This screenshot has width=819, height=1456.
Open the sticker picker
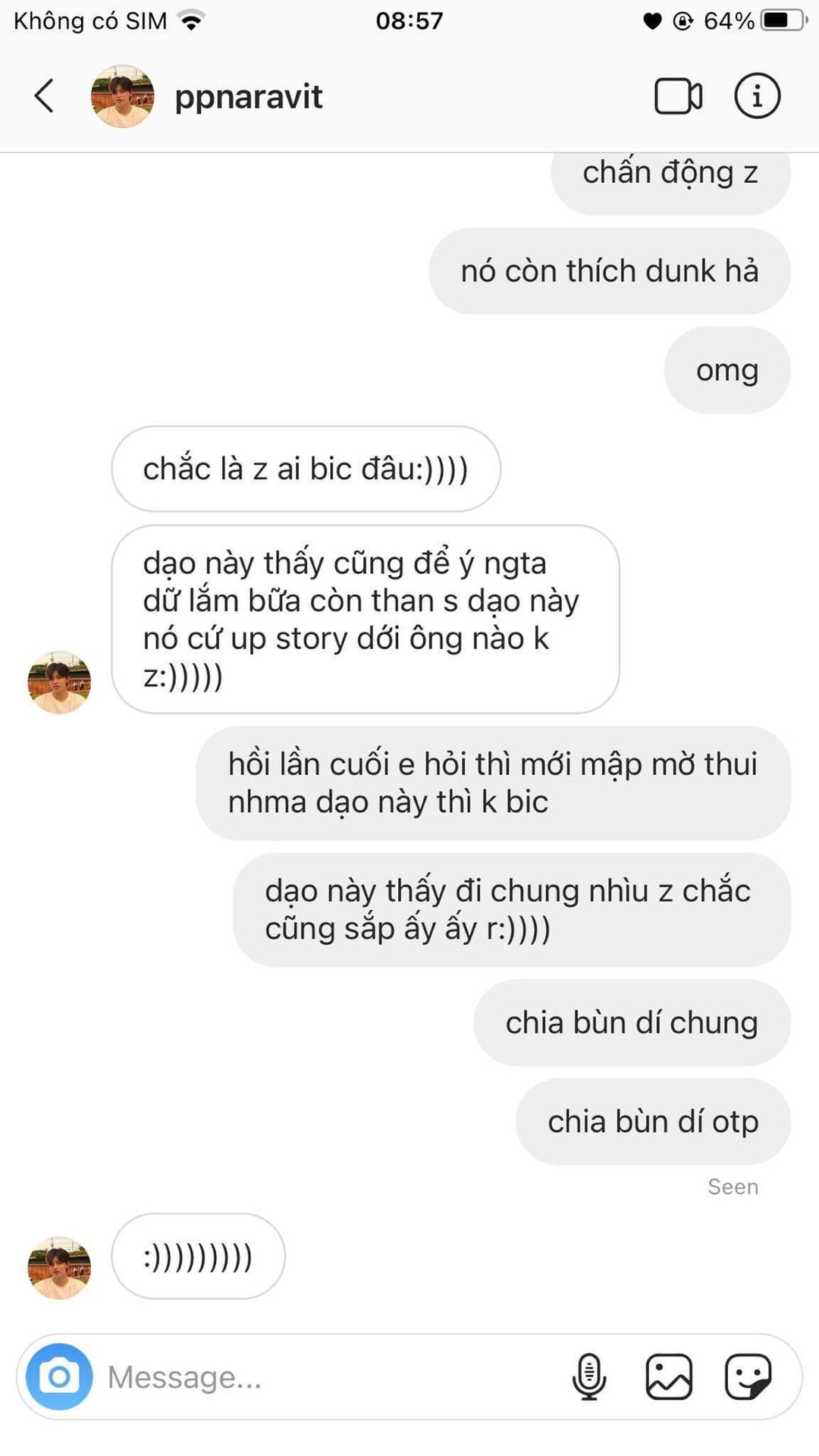click(747, 1376)
